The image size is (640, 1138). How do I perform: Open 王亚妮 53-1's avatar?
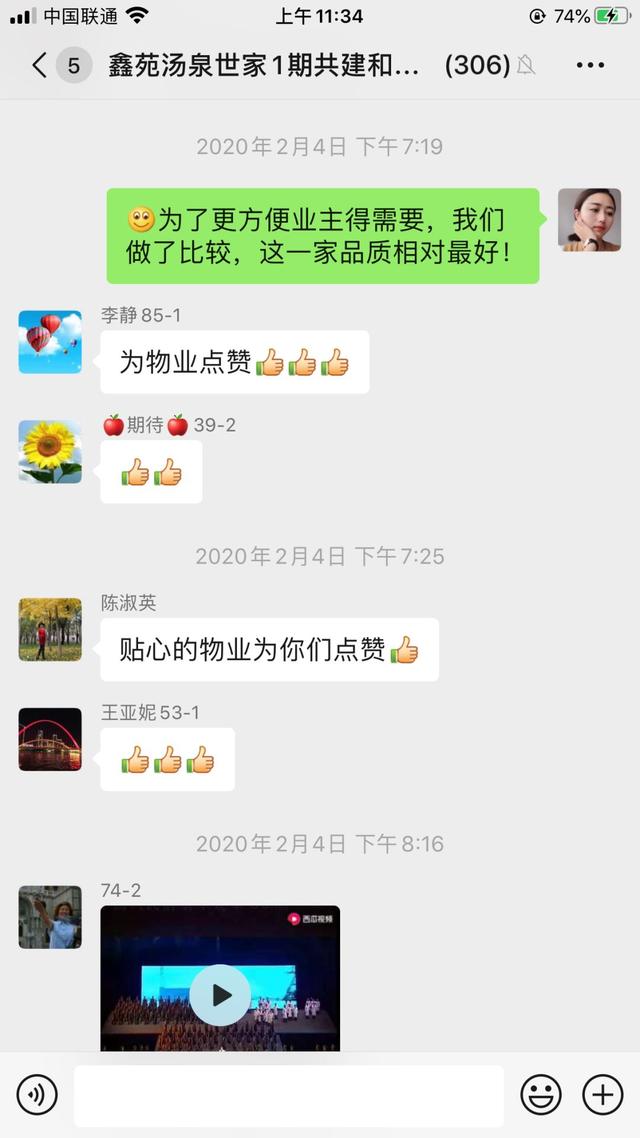point(50,739)
